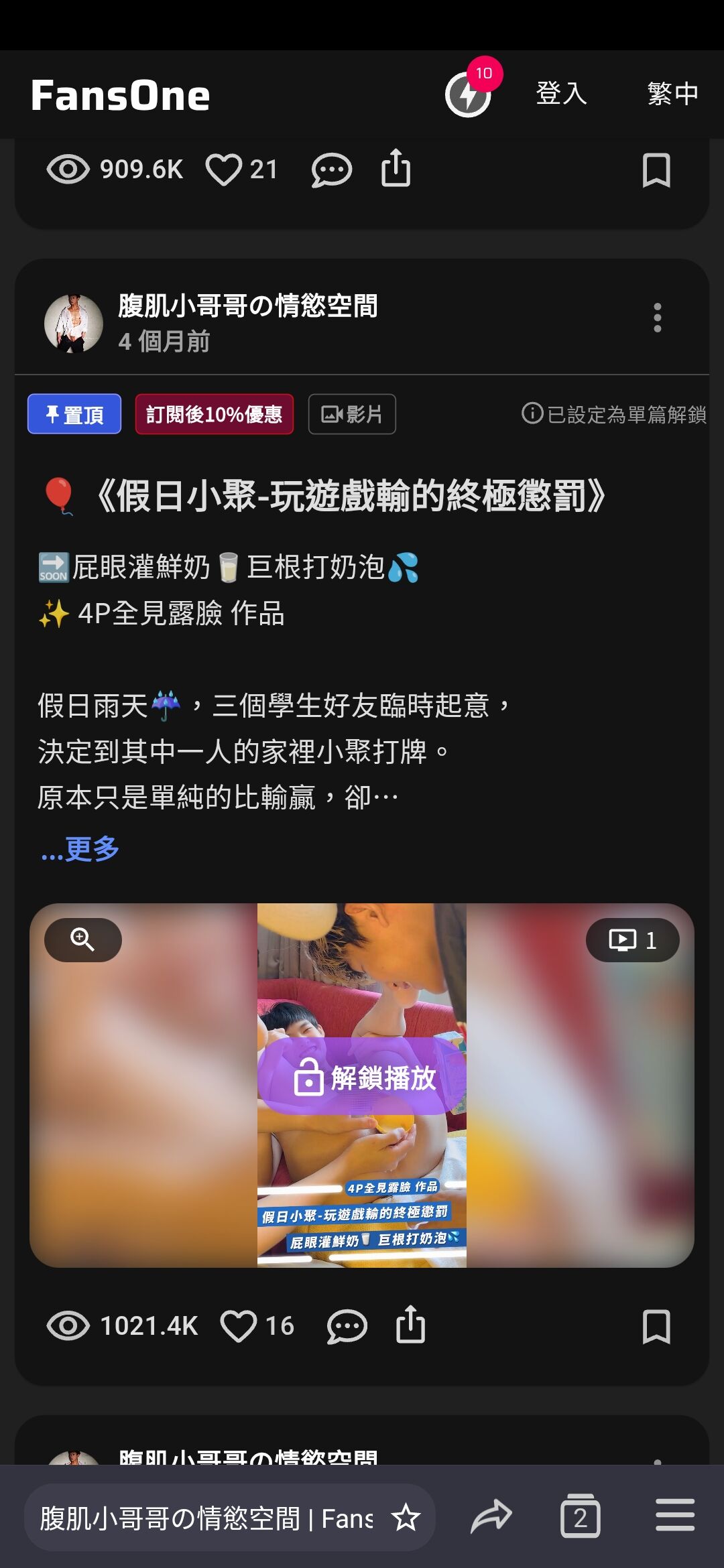Bookmark the post with 909.6K views
724x1568 pixels.
[656, 170]
